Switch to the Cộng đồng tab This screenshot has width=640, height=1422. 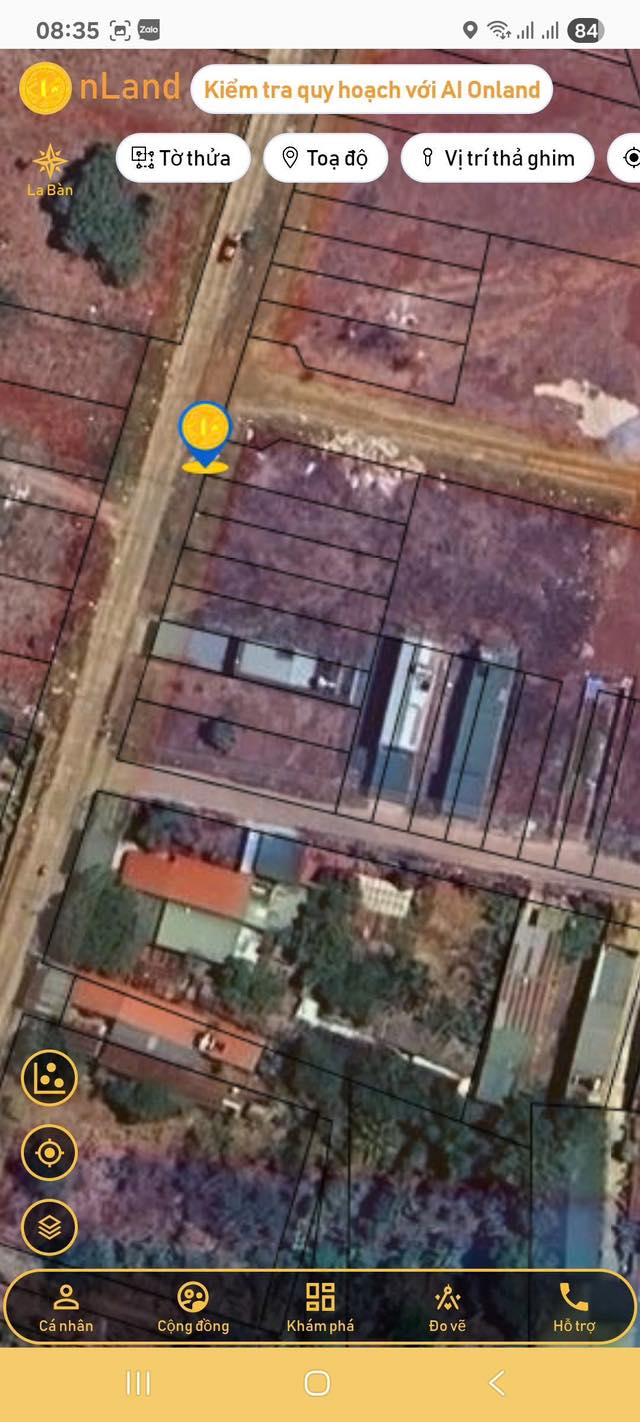pyautogui.click(x=193, y=1309)
